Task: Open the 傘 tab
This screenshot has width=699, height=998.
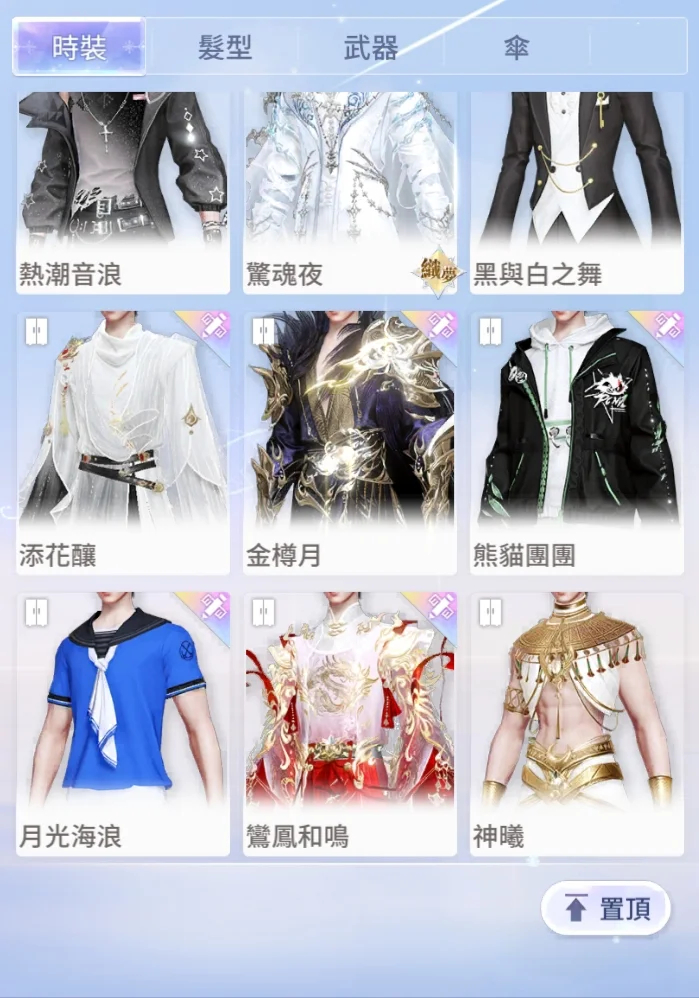Action: point(516,47)
